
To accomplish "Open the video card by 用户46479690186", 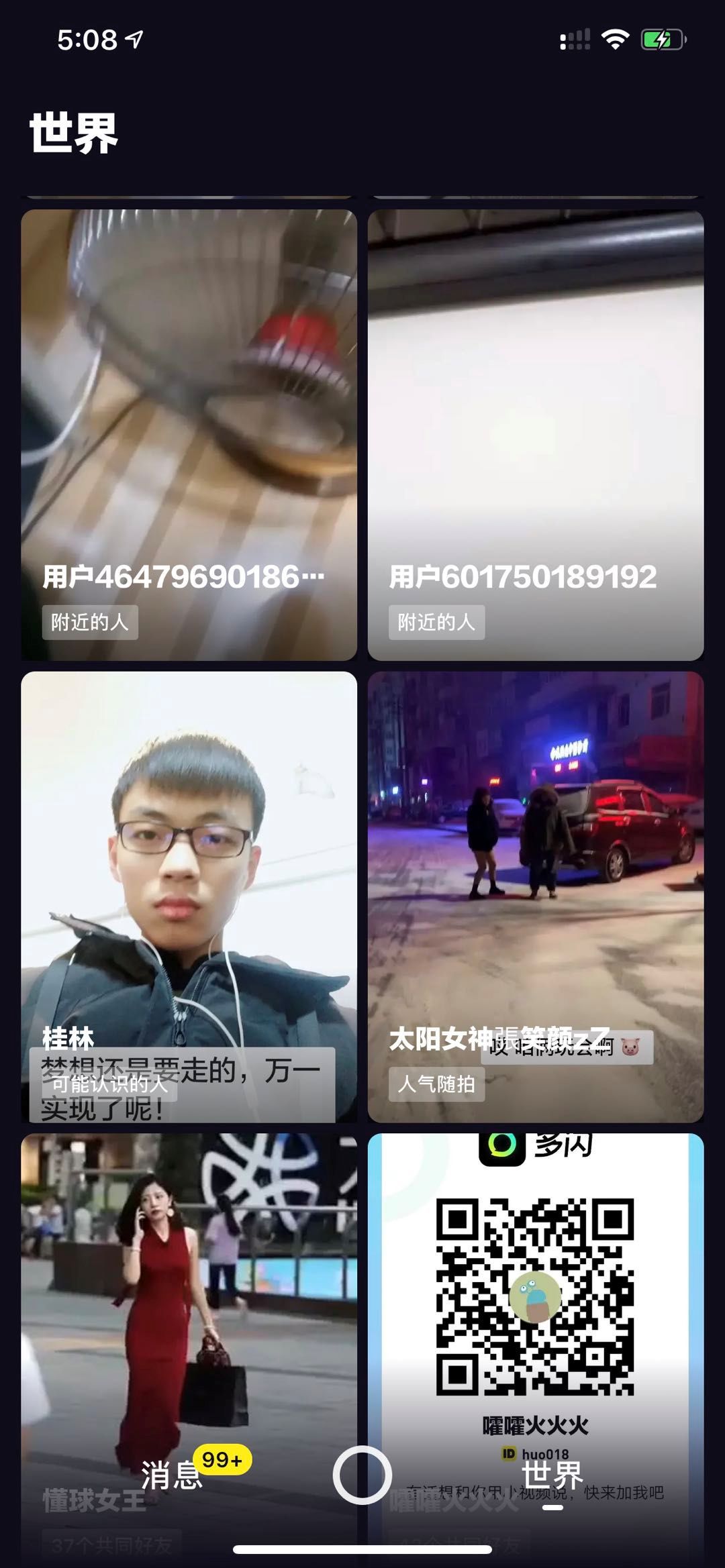I will (x=189, y=435).
